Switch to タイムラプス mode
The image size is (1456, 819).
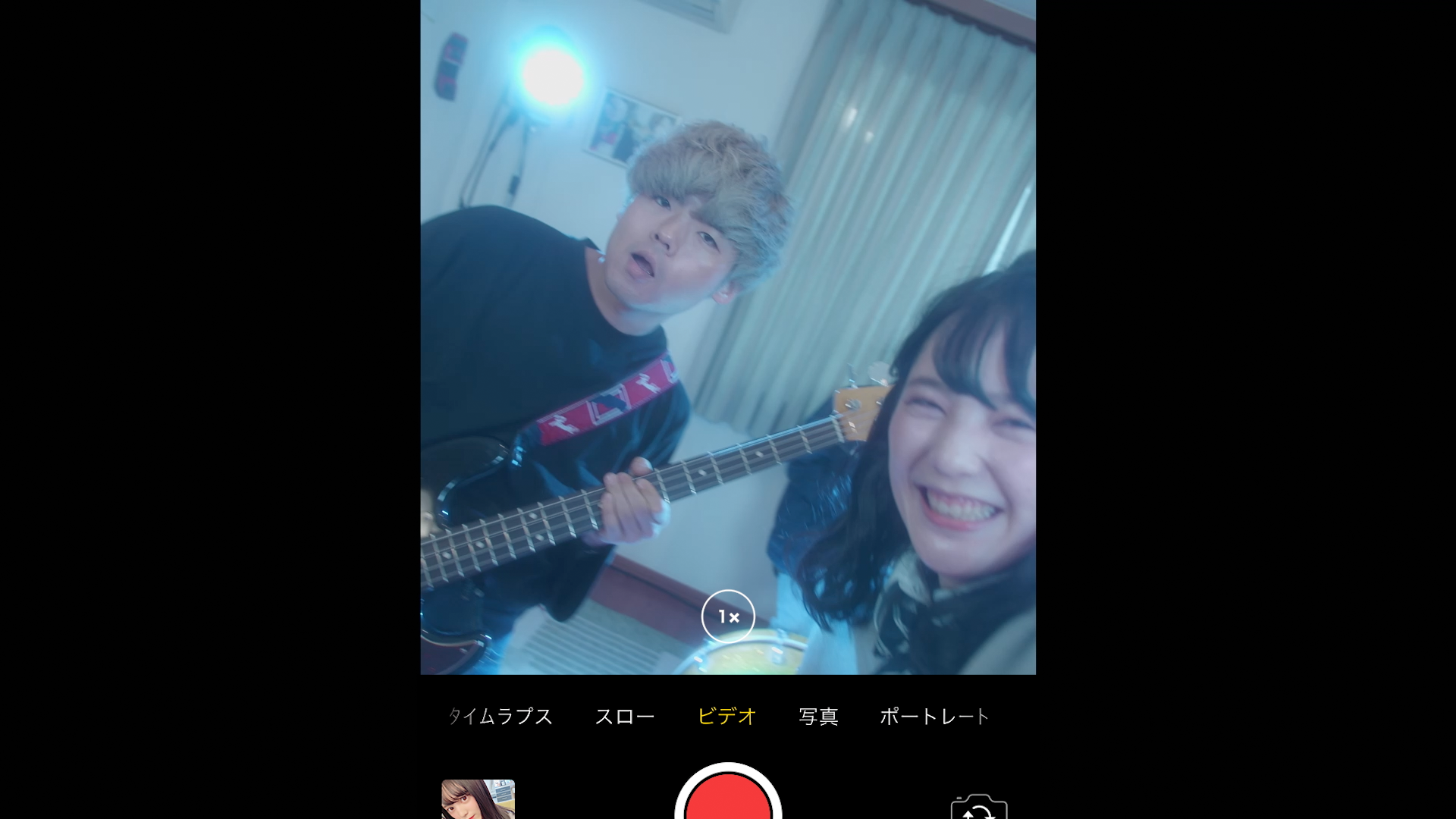tap(500, 717)
